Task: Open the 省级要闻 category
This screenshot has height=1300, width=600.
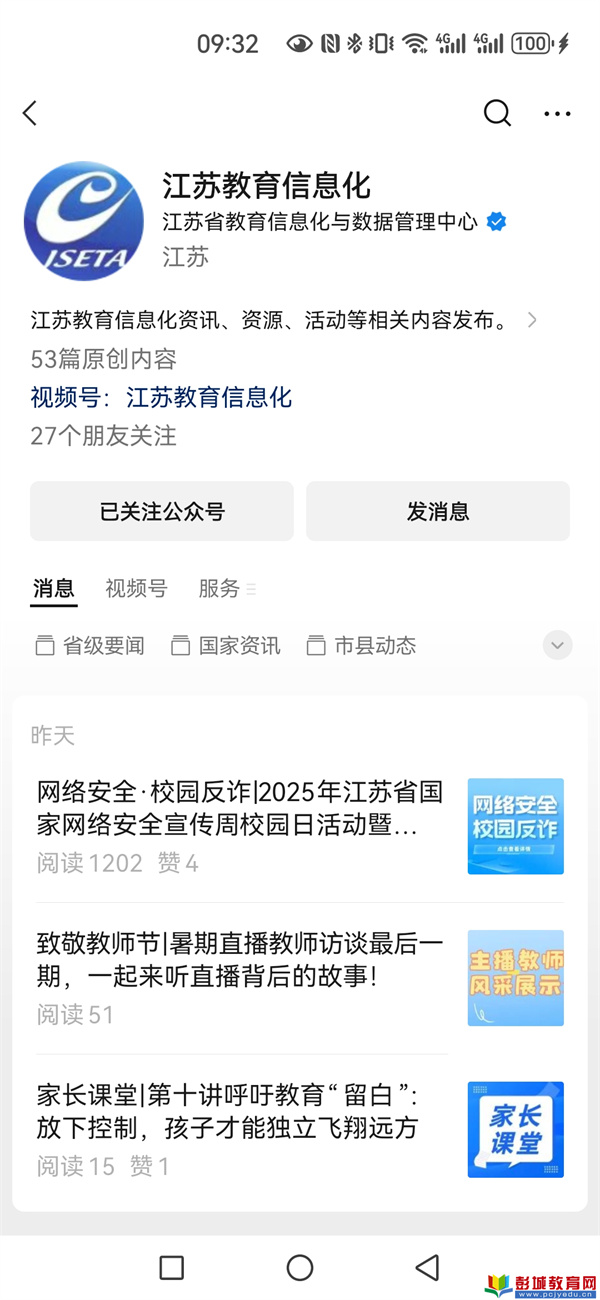Action: (x=91, y=646)
